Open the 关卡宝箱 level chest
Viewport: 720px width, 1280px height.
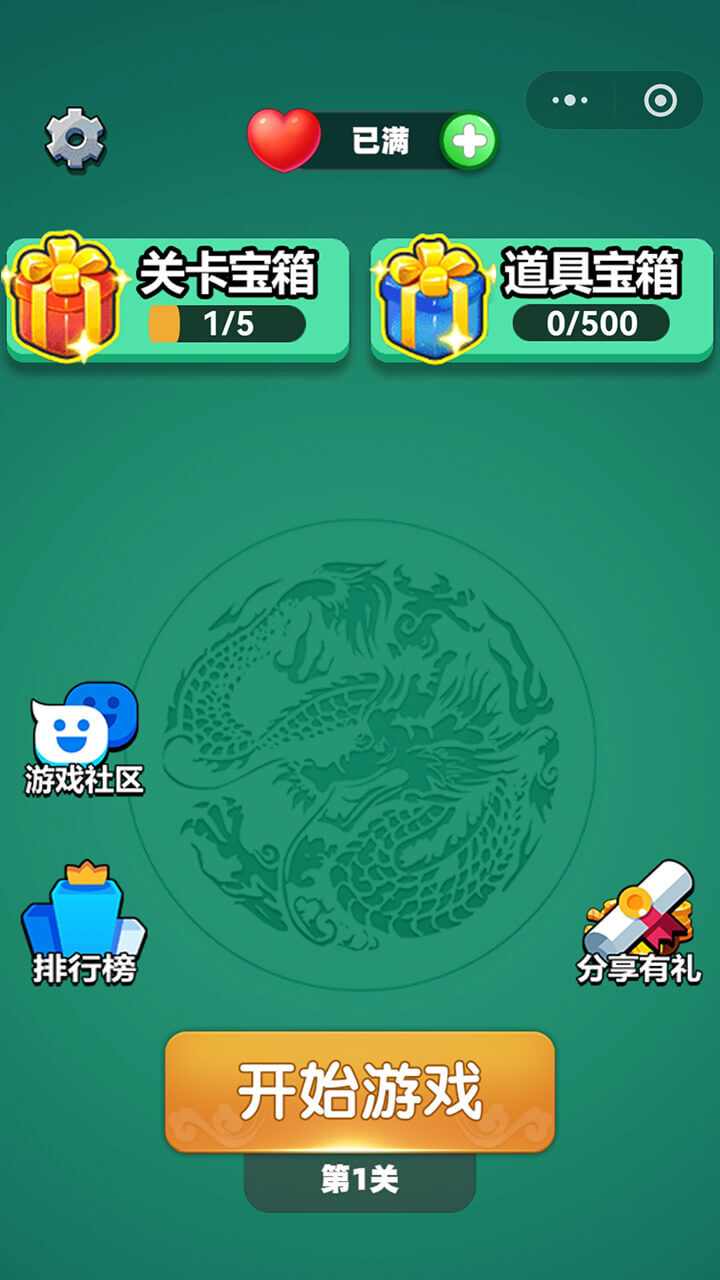coord(178,298)
